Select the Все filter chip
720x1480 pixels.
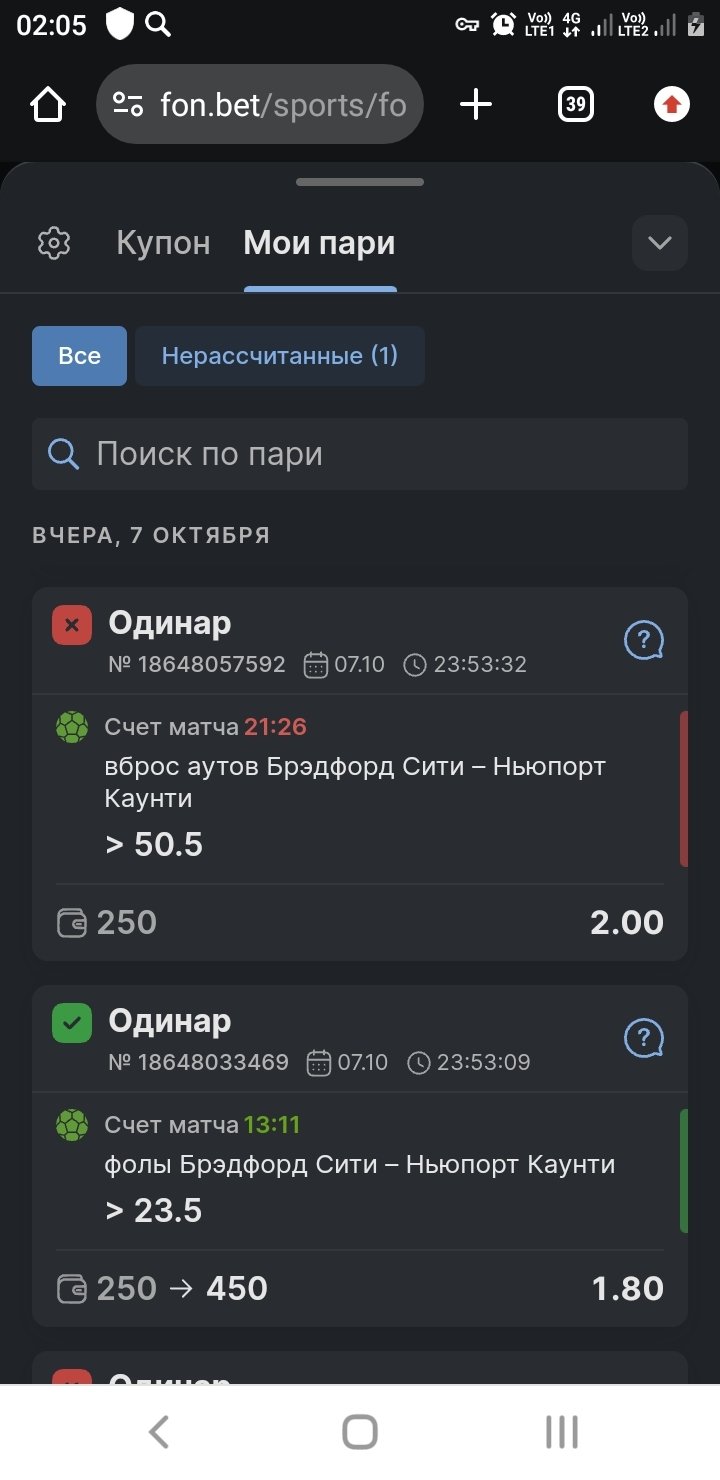tap(79, 356)
